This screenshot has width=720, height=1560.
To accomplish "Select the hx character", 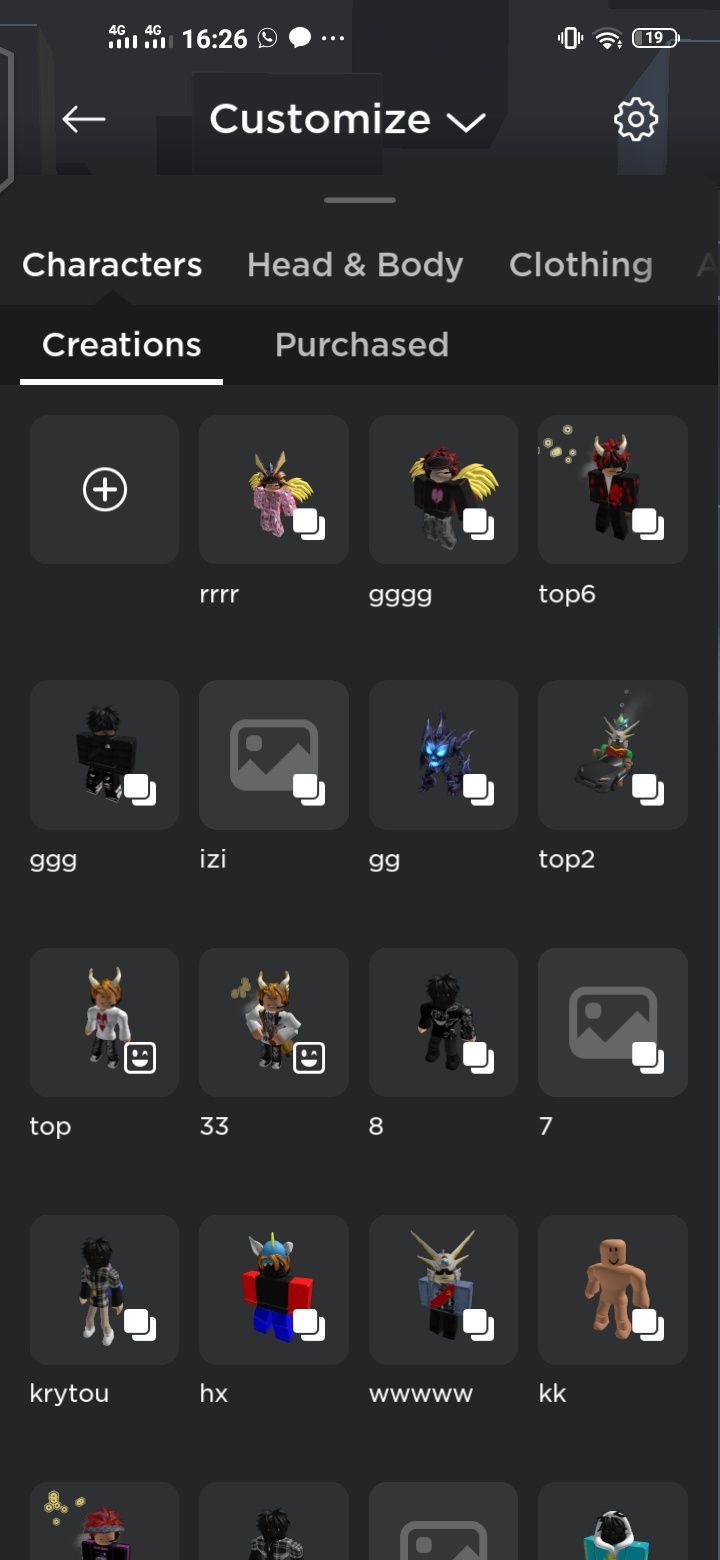I will pyautogui.click(x=274, y=1289).
